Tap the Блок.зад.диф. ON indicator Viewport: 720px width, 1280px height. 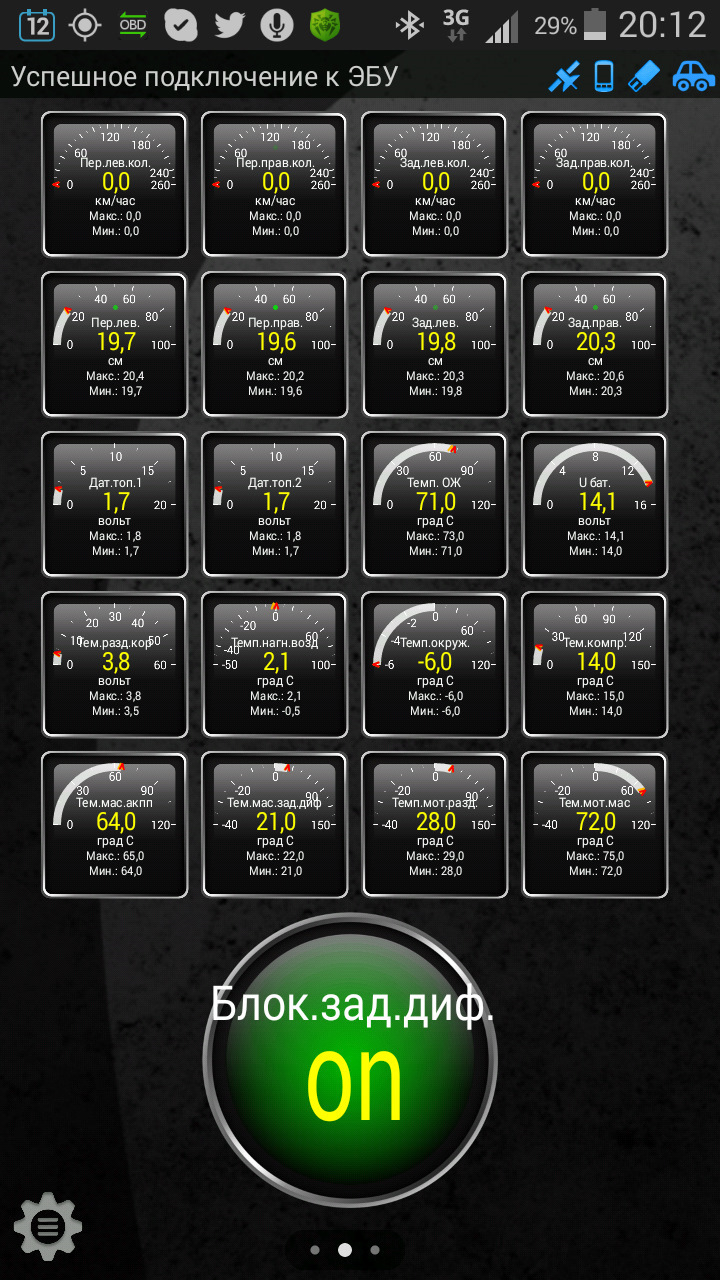click(350, 1061)
